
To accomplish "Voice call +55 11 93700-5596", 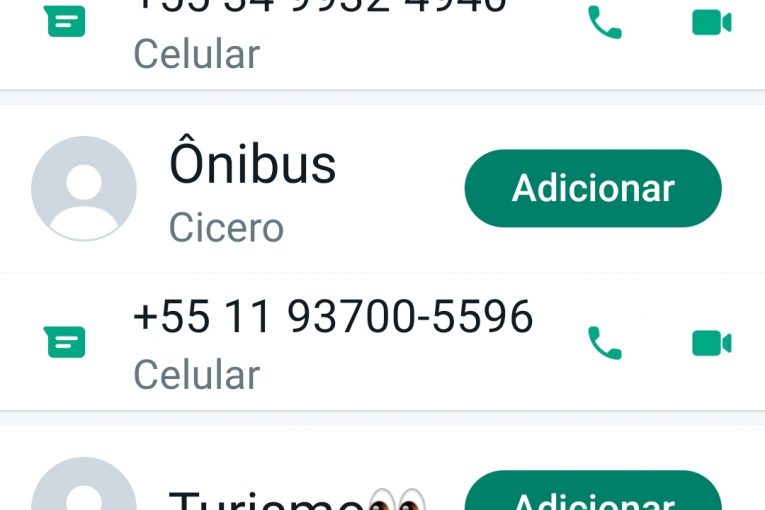I will 604,343.
